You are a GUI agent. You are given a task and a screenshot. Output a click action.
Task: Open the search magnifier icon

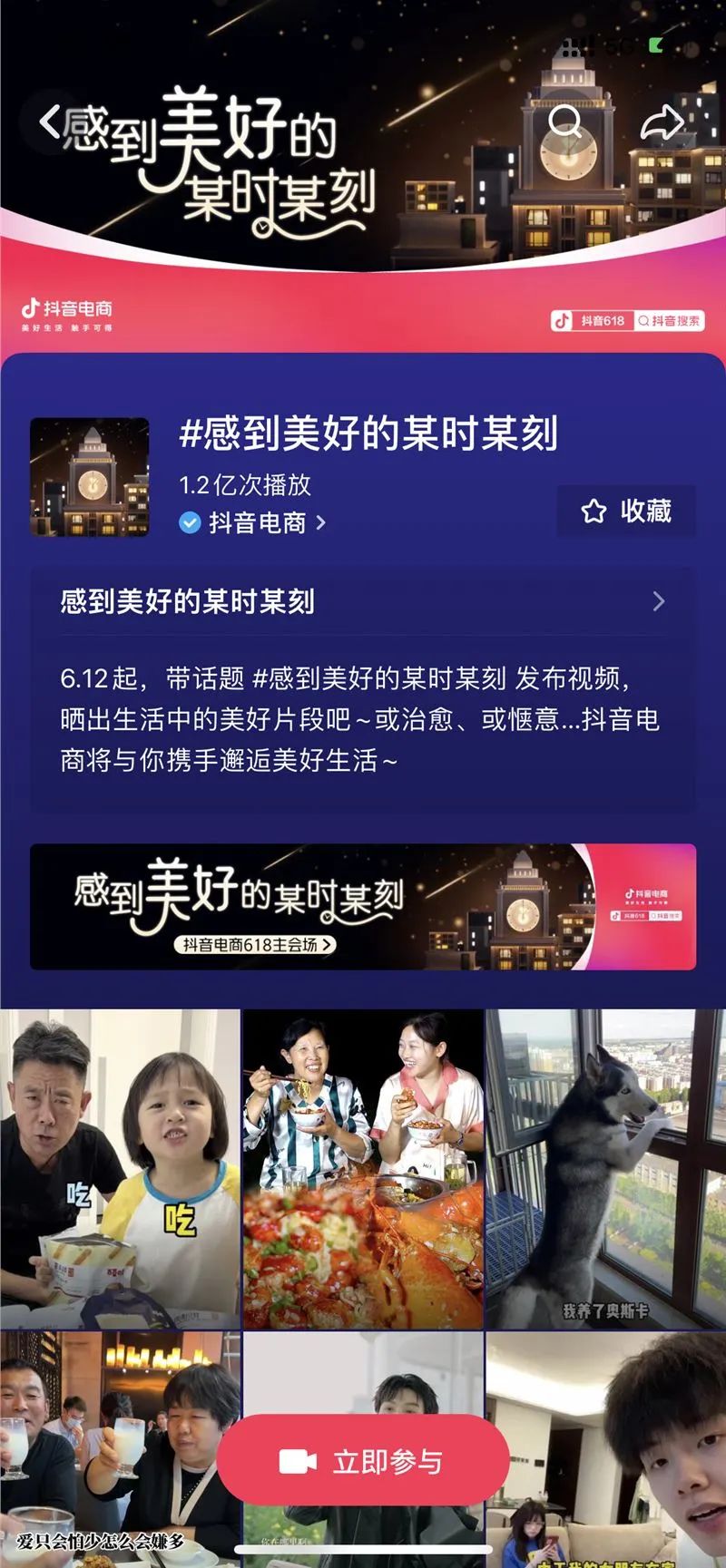pyautogui.click(x=565, y=122)
